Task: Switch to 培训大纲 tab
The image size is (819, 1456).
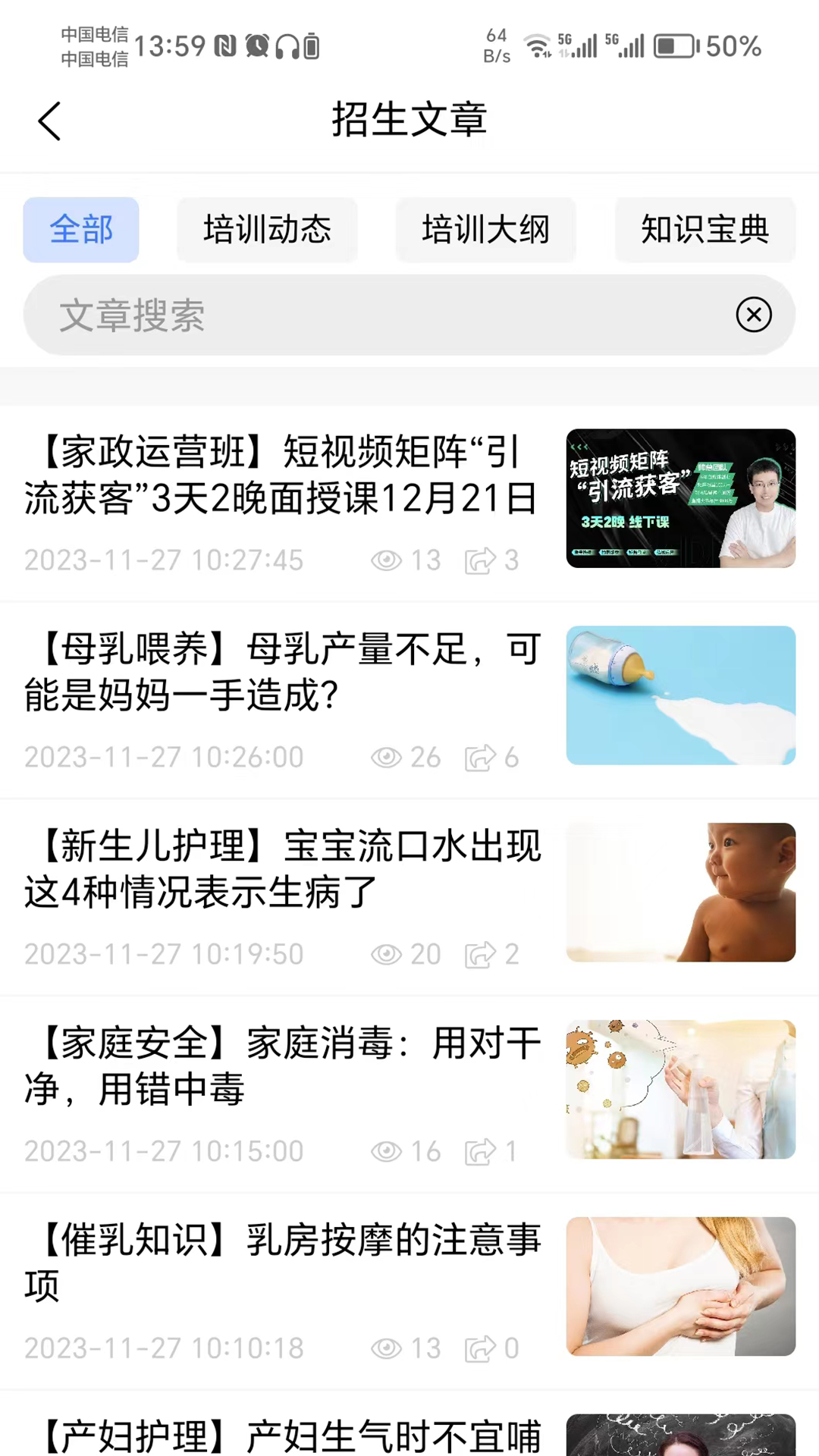Action: (485, 230)
